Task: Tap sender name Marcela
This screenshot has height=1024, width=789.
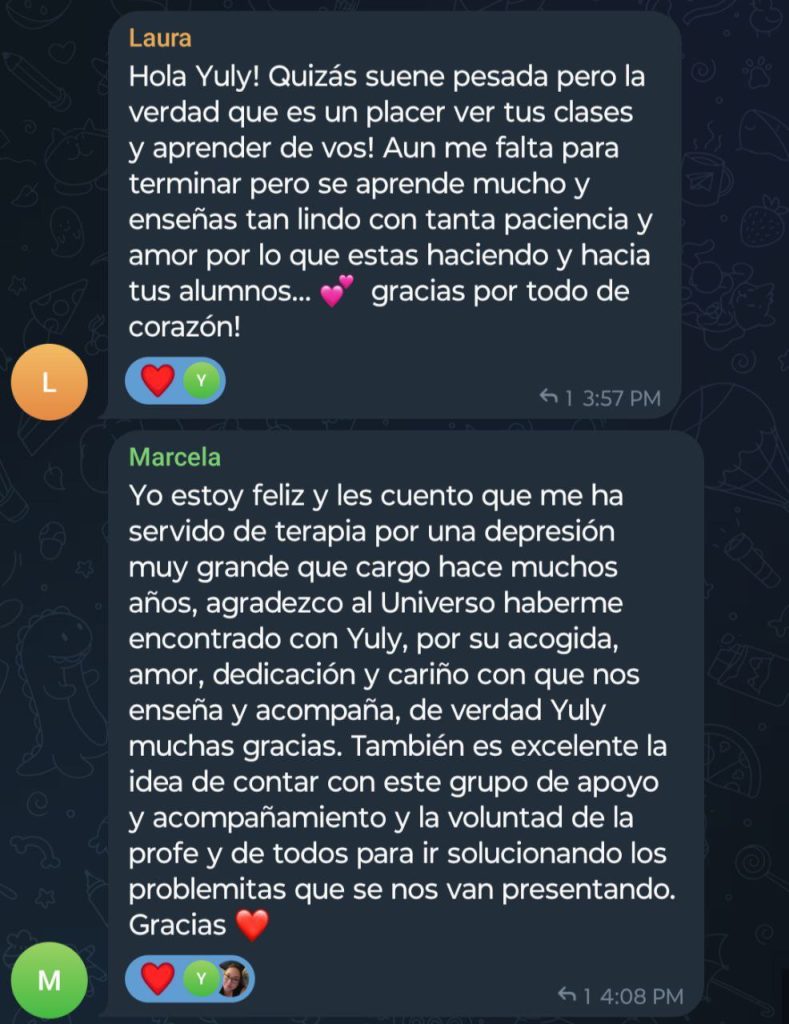Action: coord(175,457)
